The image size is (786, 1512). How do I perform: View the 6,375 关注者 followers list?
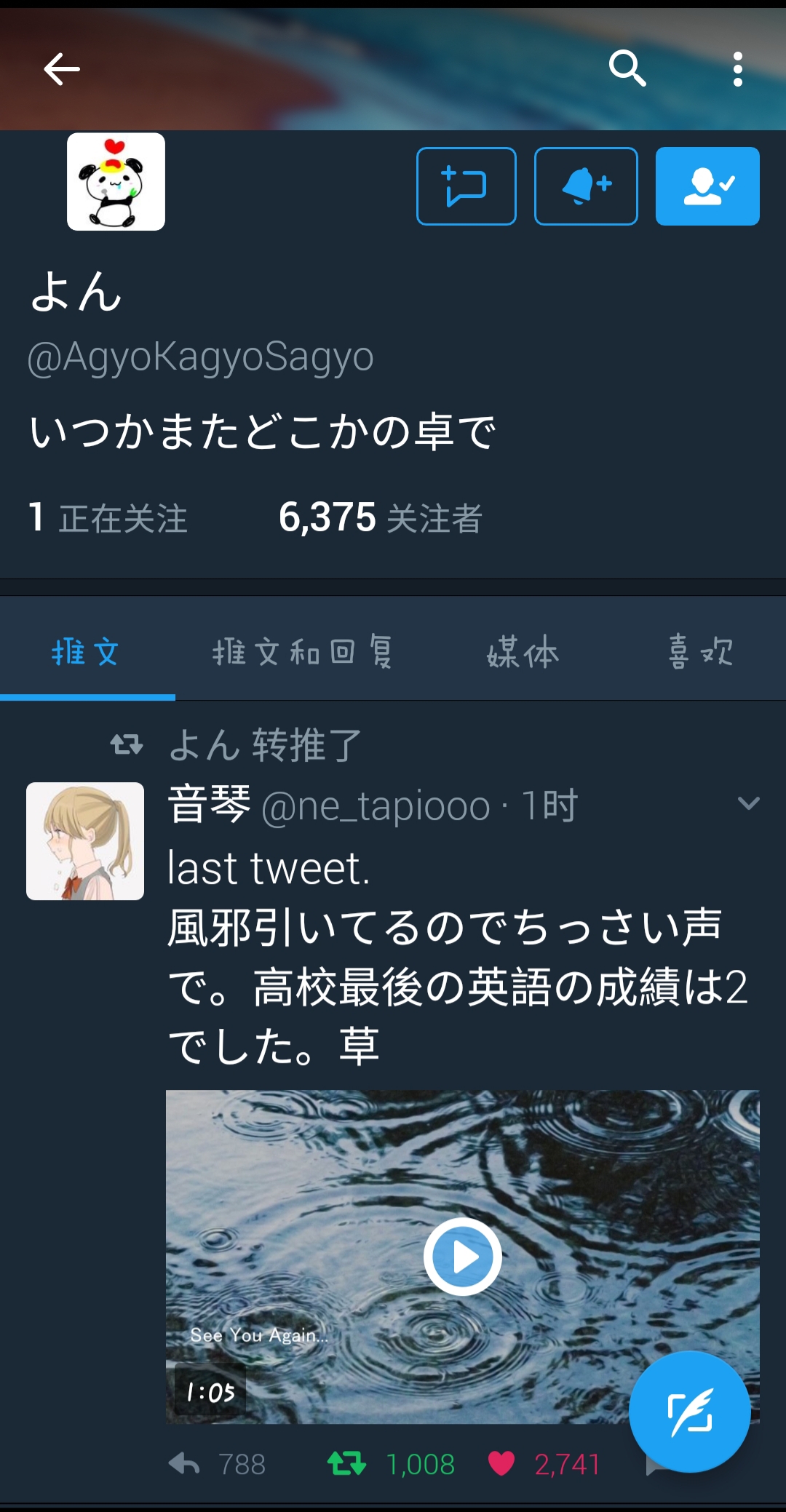380,518
